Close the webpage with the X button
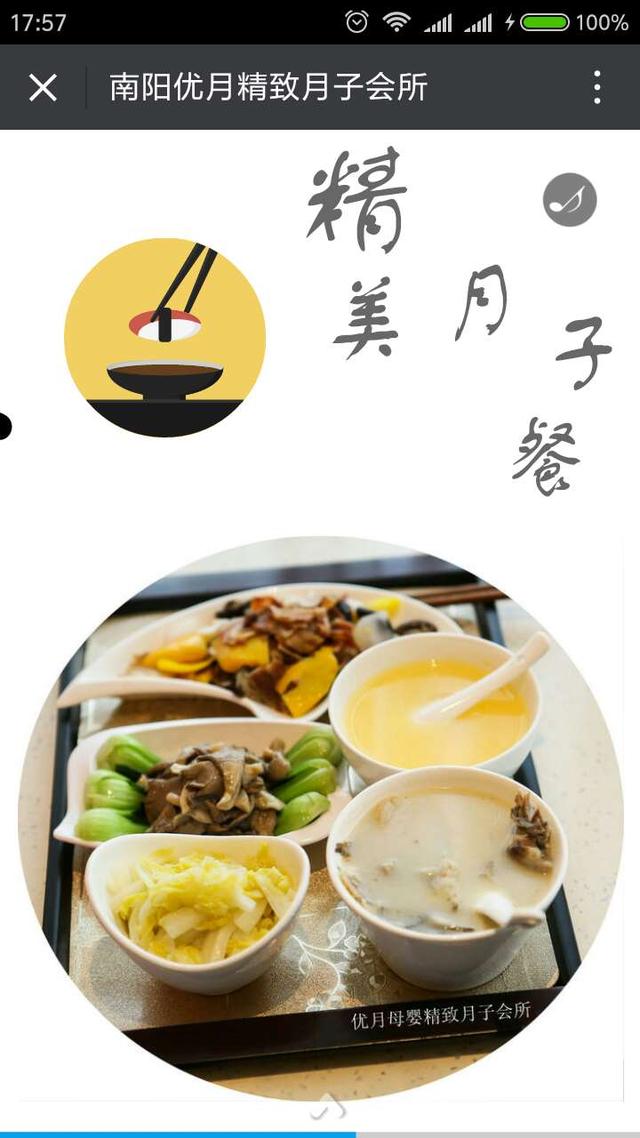The width and height of the screenshot is (640, 1138). tap(43, 88)
